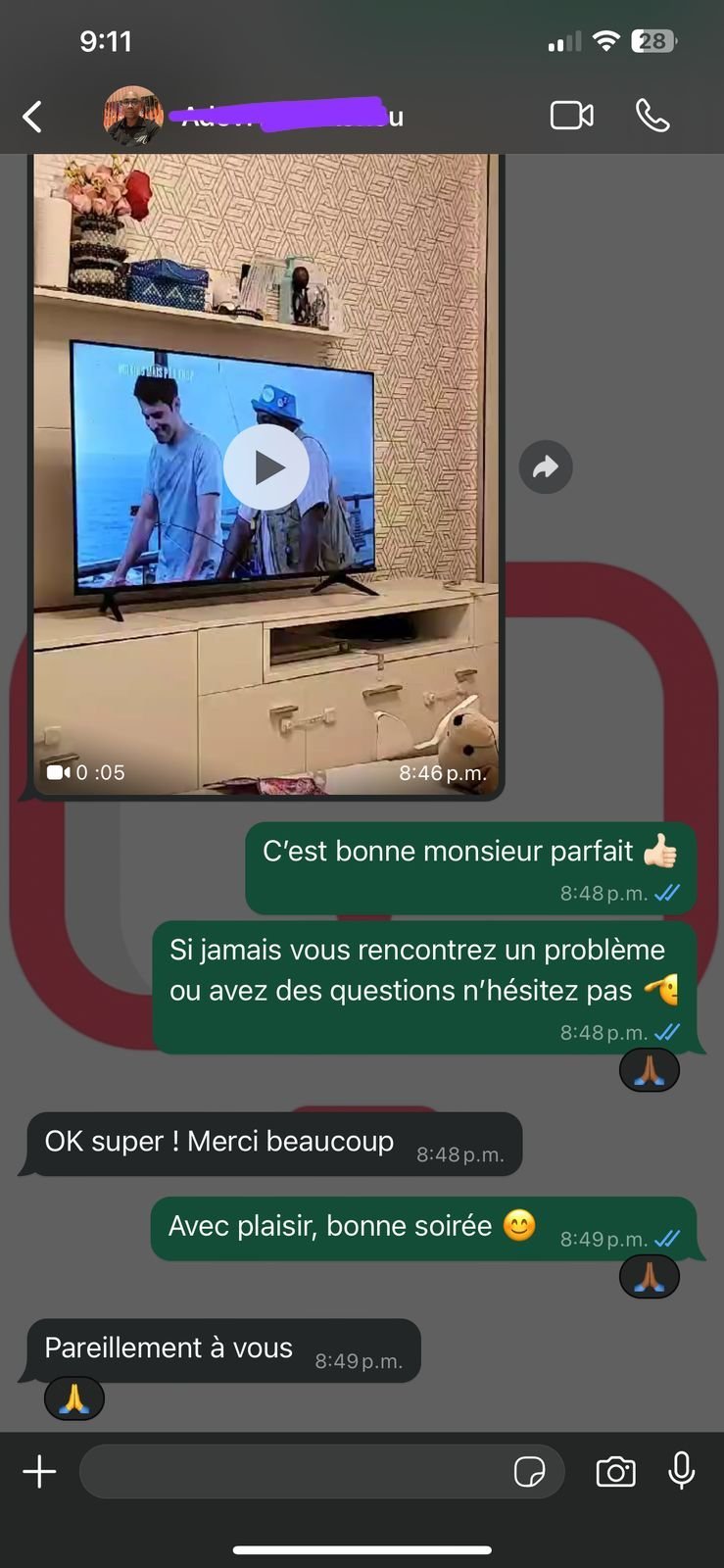Start a video call
This screenshot has width=724, height=1568.
571,116
